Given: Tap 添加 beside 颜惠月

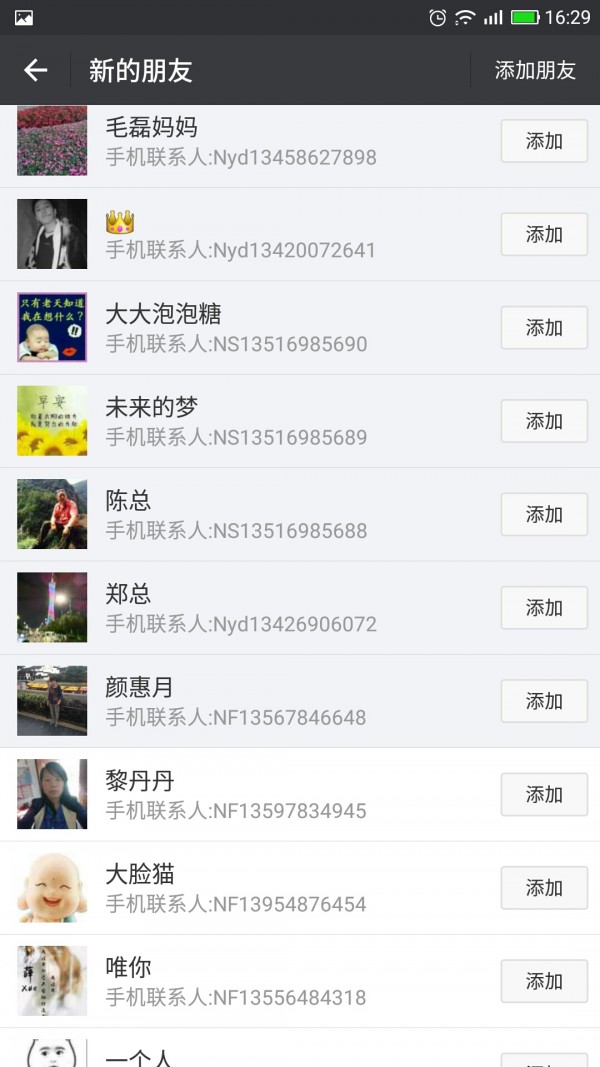Looking at the screenshot, I should tap(544, 701).
